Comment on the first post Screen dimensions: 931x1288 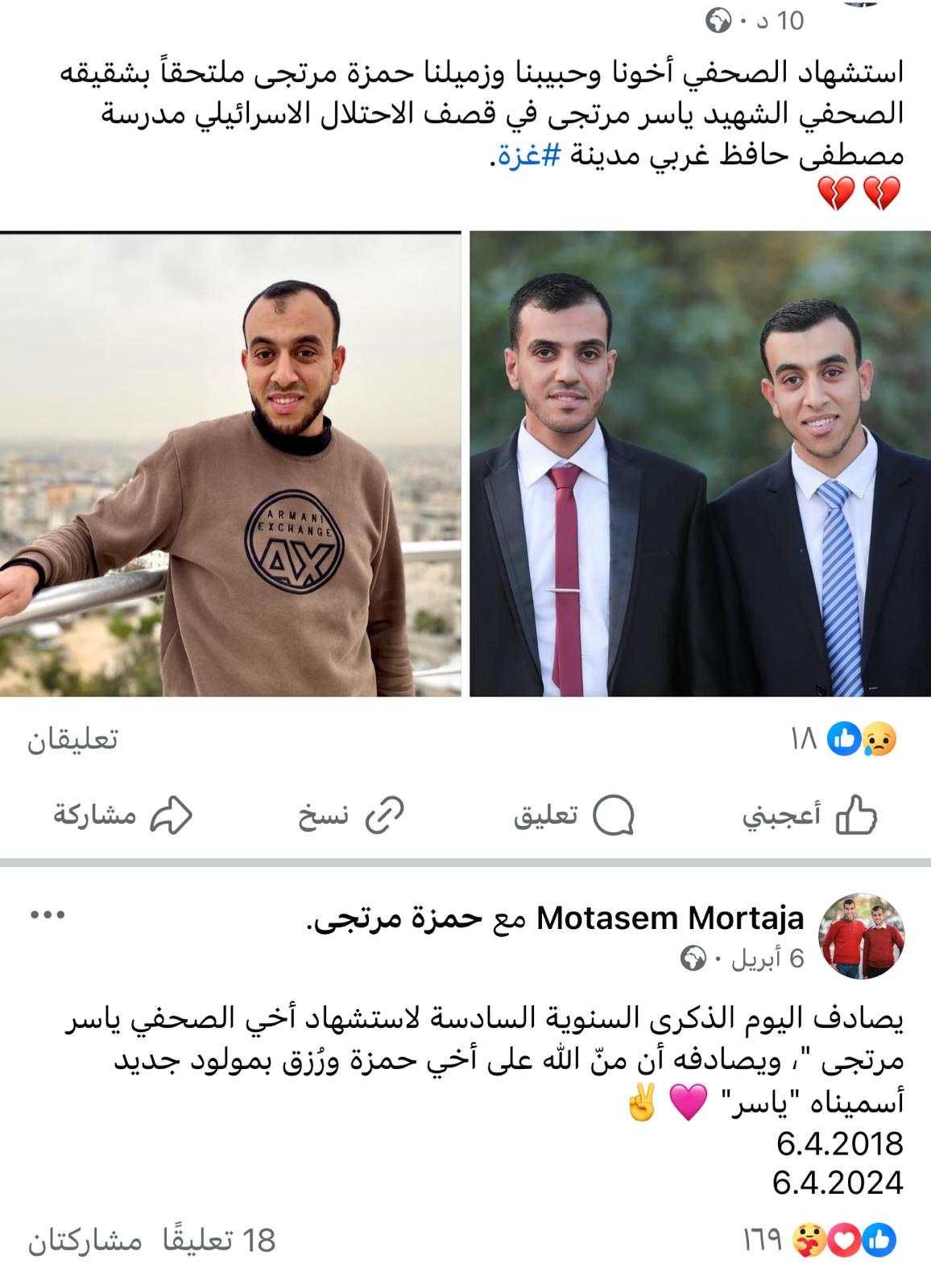click(573, 817)
